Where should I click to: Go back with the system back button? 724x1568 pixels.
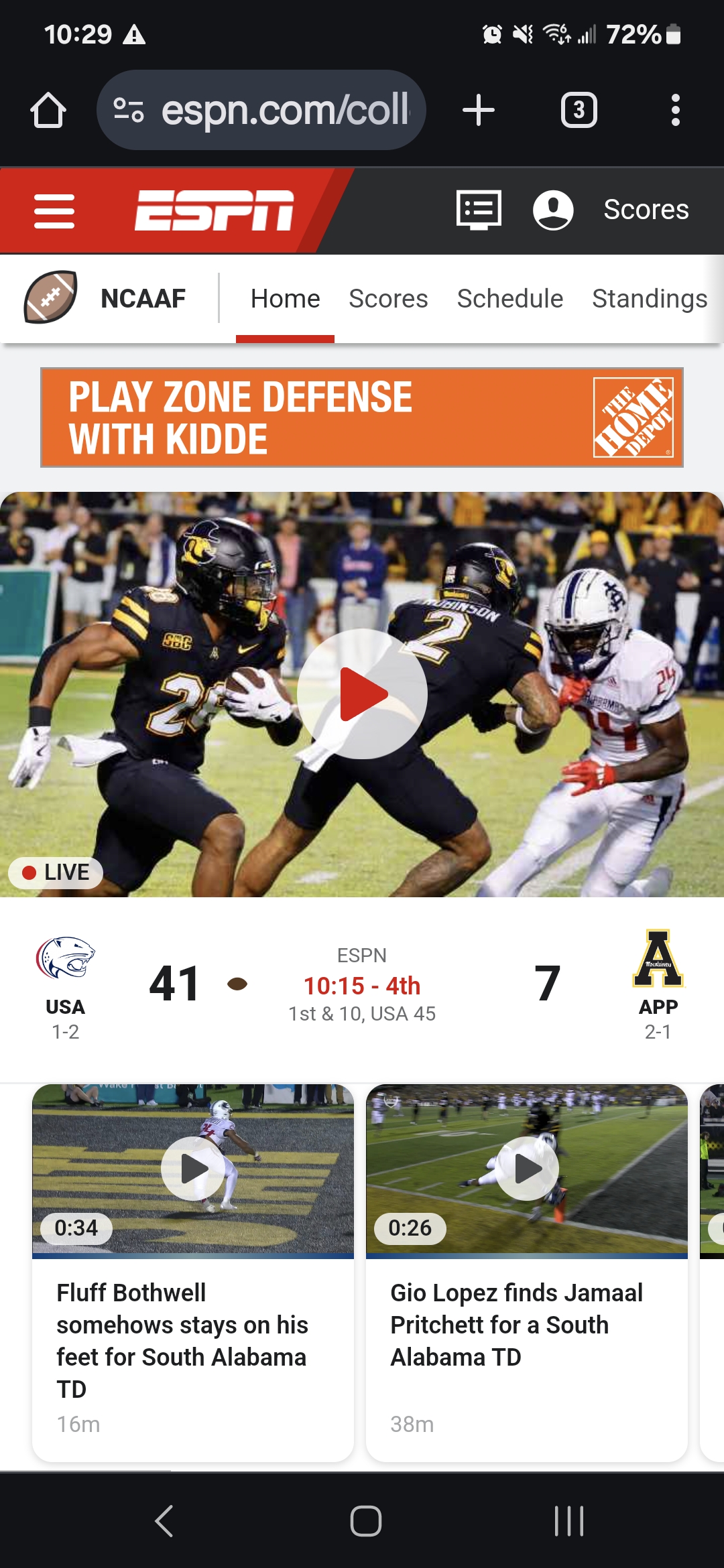164,1521
